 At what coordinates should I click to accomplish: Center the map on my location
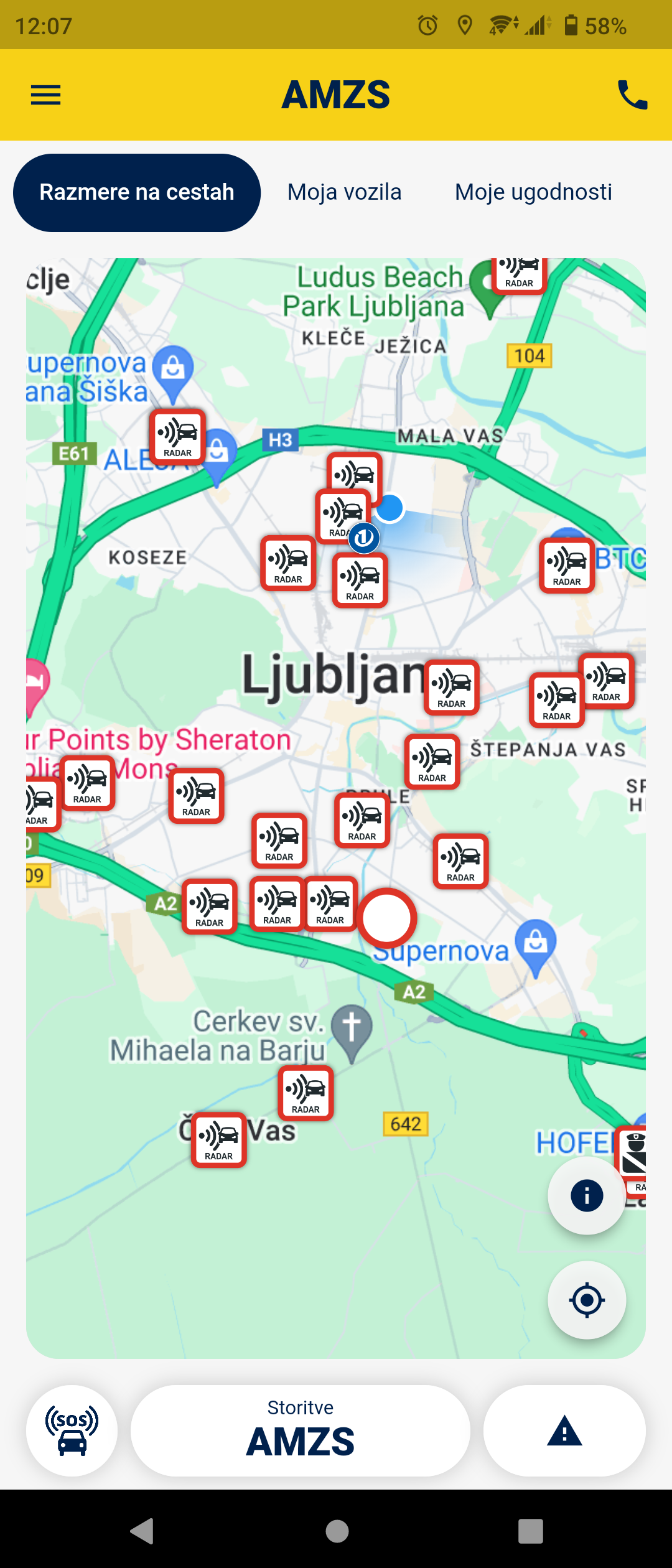pos(586,1300)
